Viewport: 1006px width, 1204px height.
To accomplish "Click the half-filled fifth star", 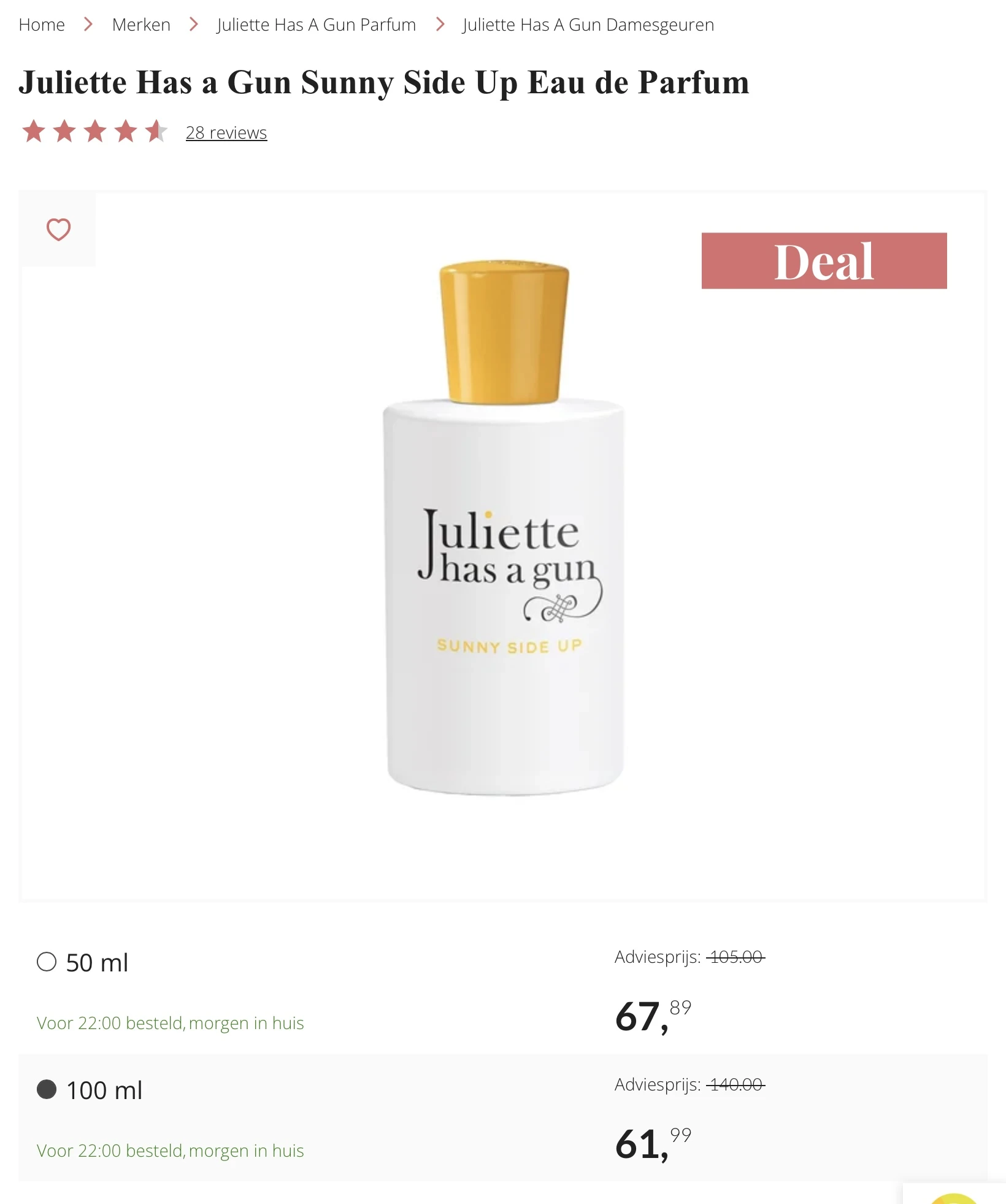I will click(x=156, y=131).
